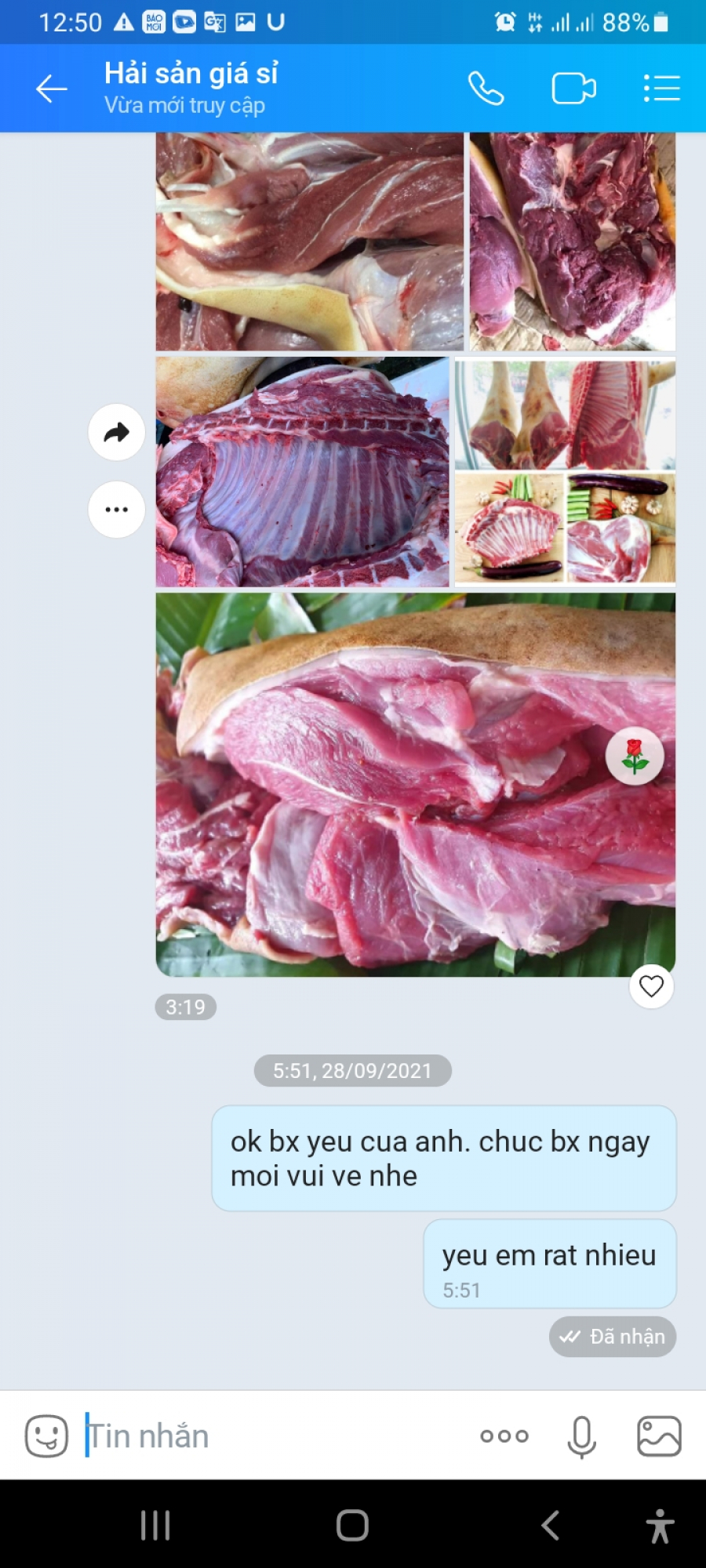706x1568 pixels.
Task: Forward the photo album message
Action: click(x=117, y=432)
